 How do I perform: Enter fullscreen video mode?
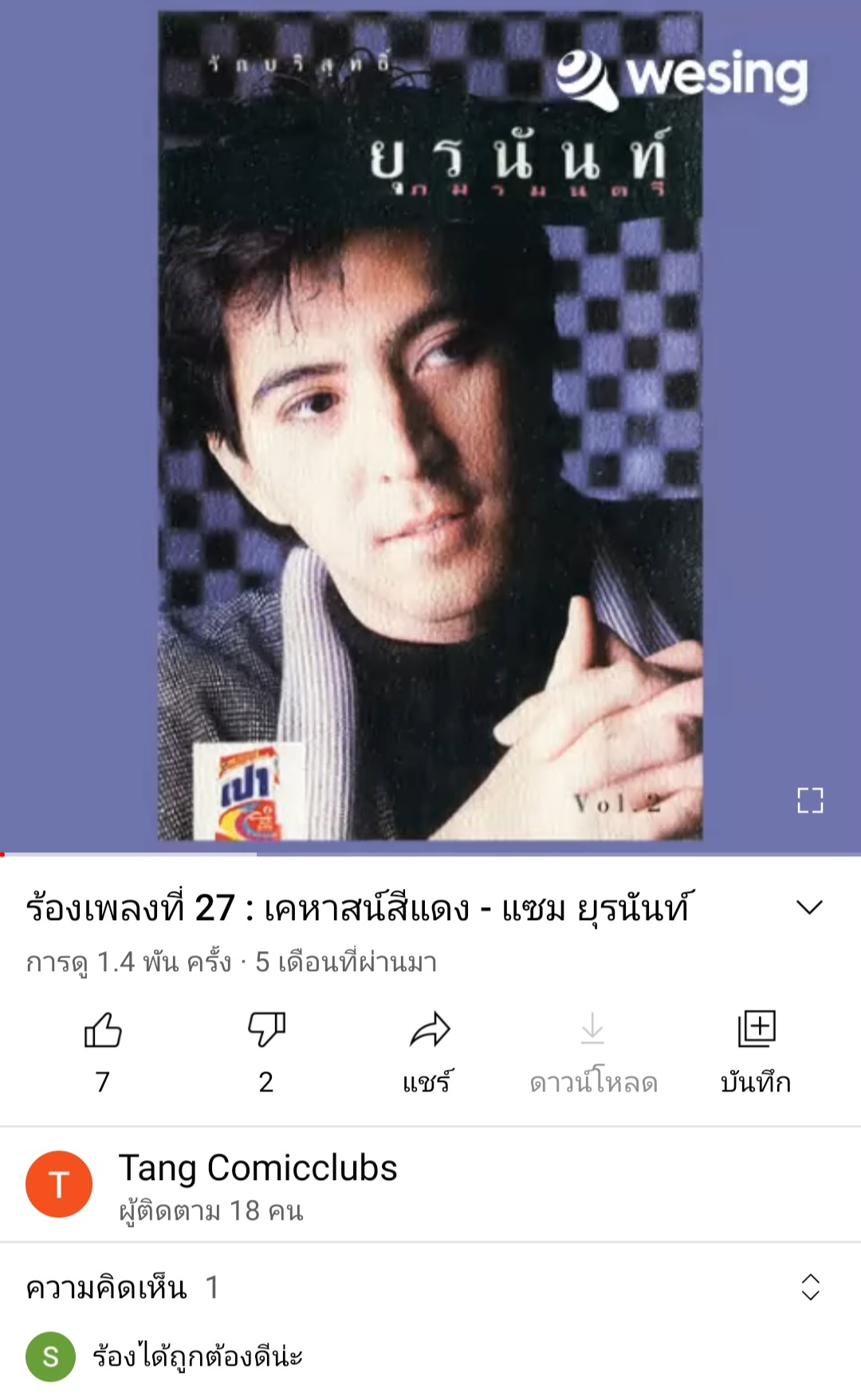[x=810, y=800]
